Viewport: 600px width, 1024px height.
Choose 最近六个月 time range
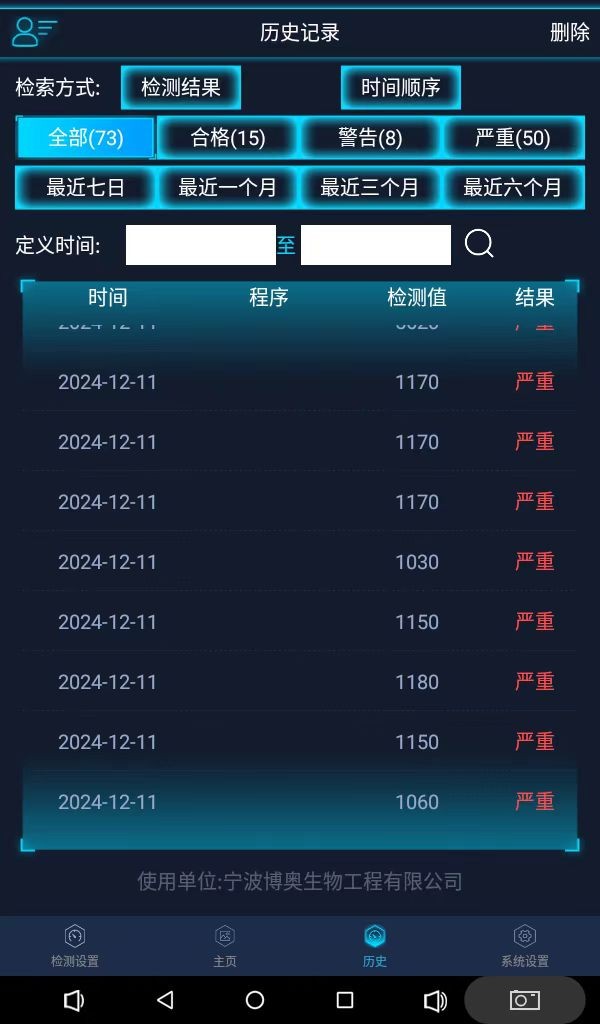coord(513,187)
